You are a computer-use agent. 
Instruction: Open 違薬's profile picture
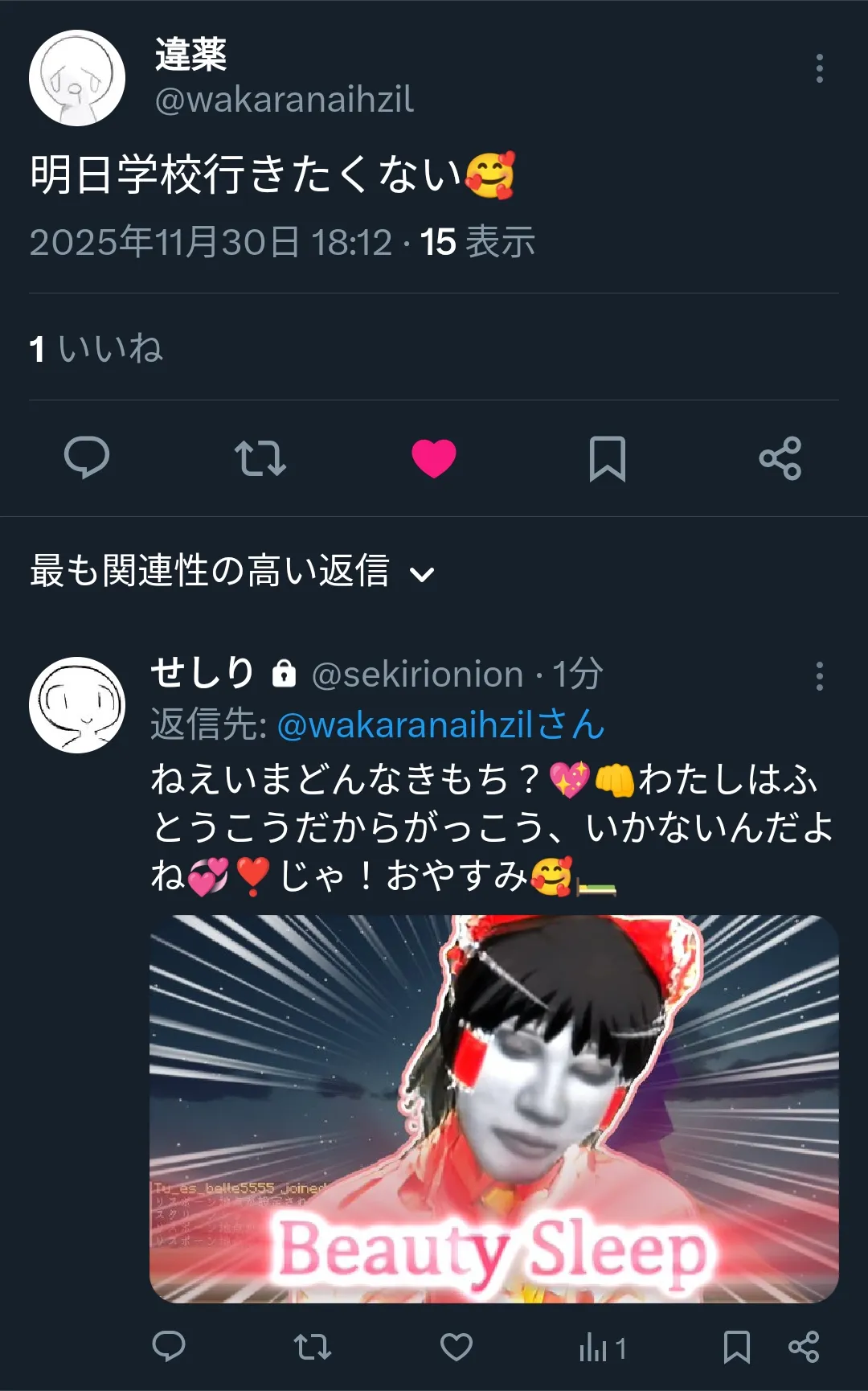pos(77,78)
